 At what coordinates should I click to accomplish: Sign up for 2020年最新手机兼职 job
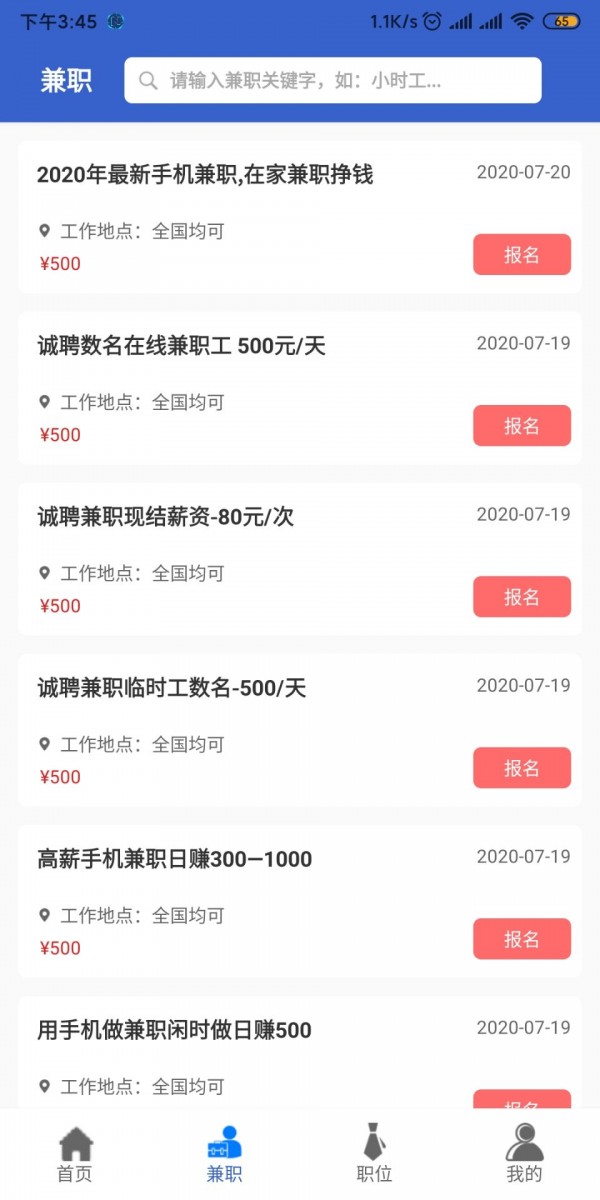tap(521, 255)
